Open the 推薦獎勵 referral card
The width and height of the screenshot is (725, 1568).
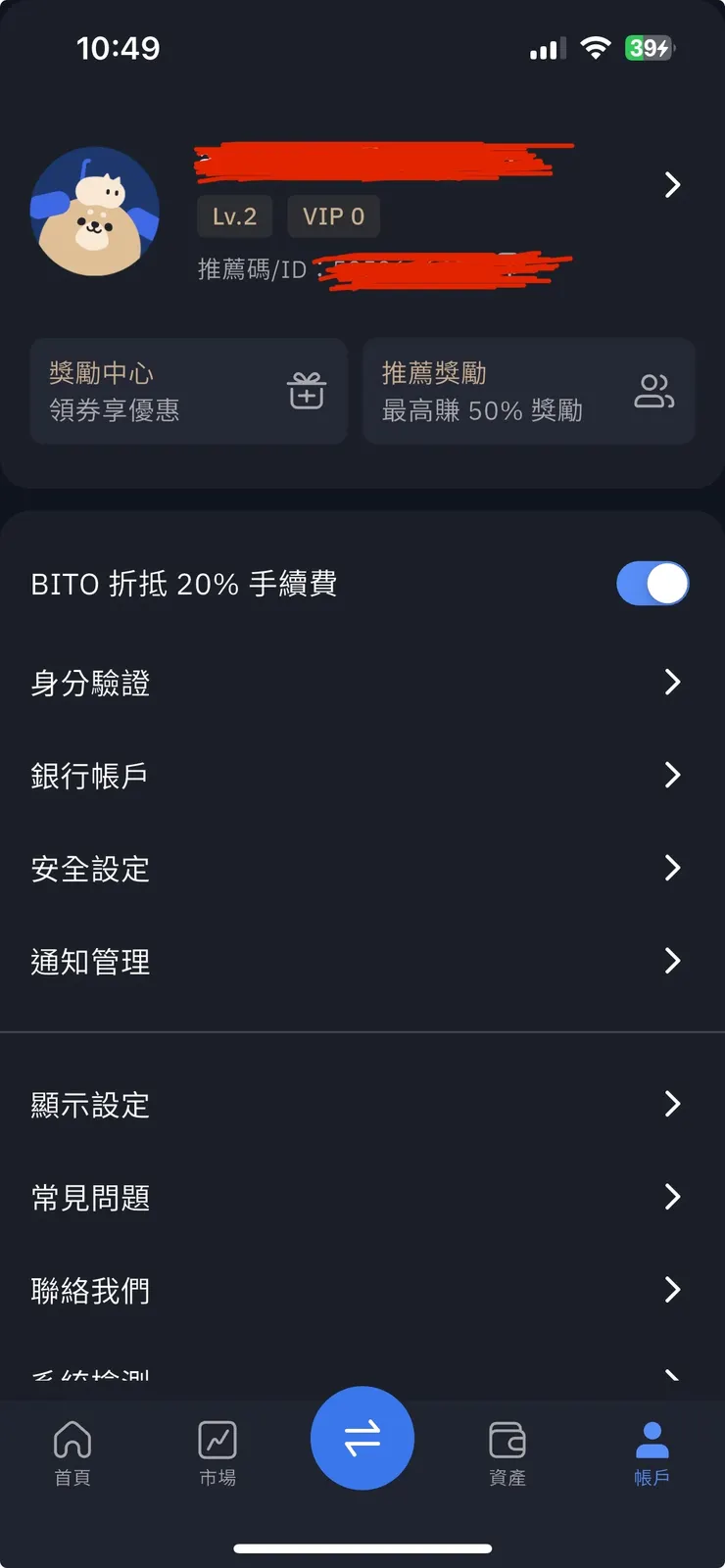529,392
